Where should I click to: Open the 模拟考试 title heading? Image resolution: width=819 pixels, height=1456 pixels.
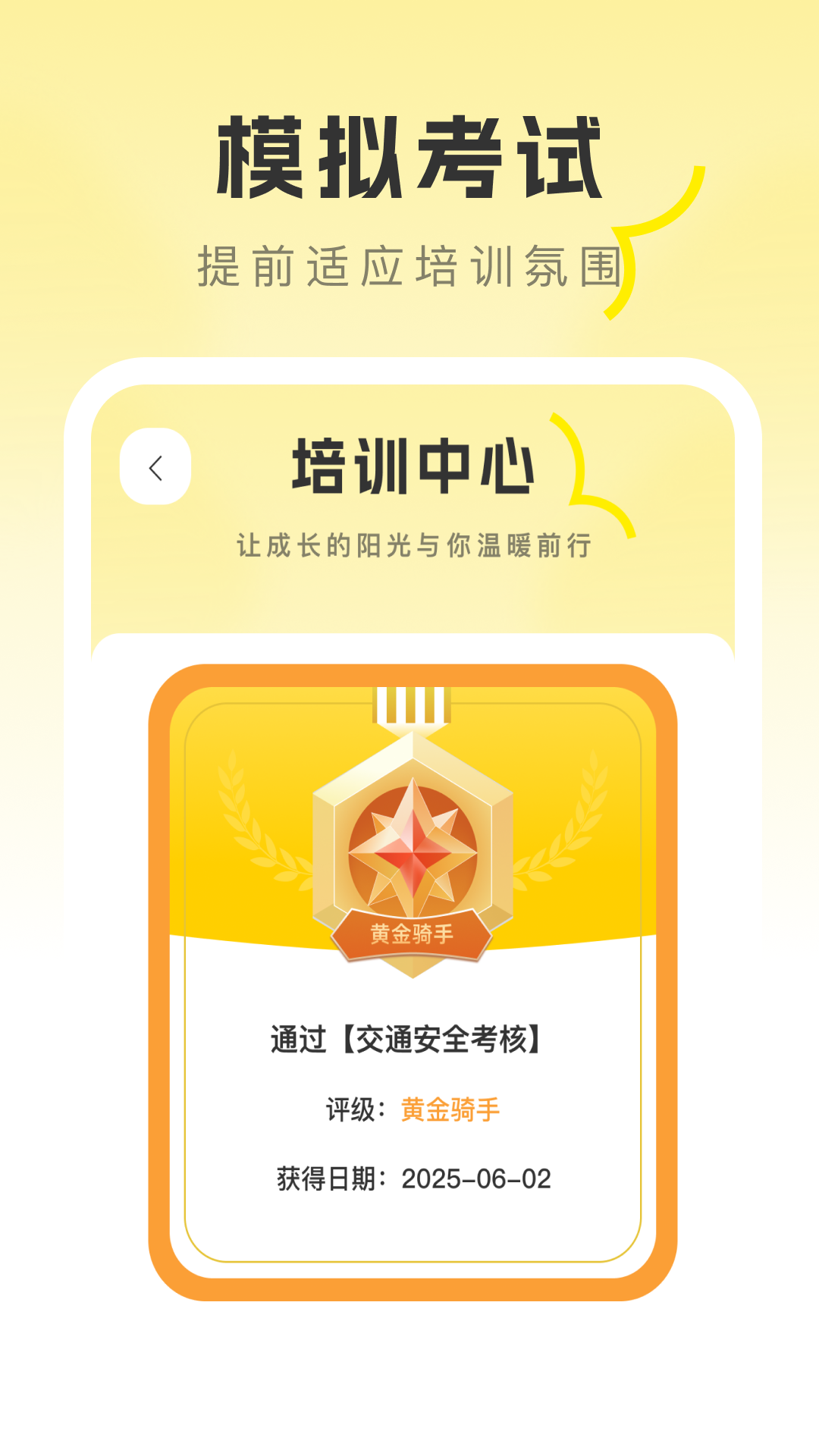coord(409,155)
